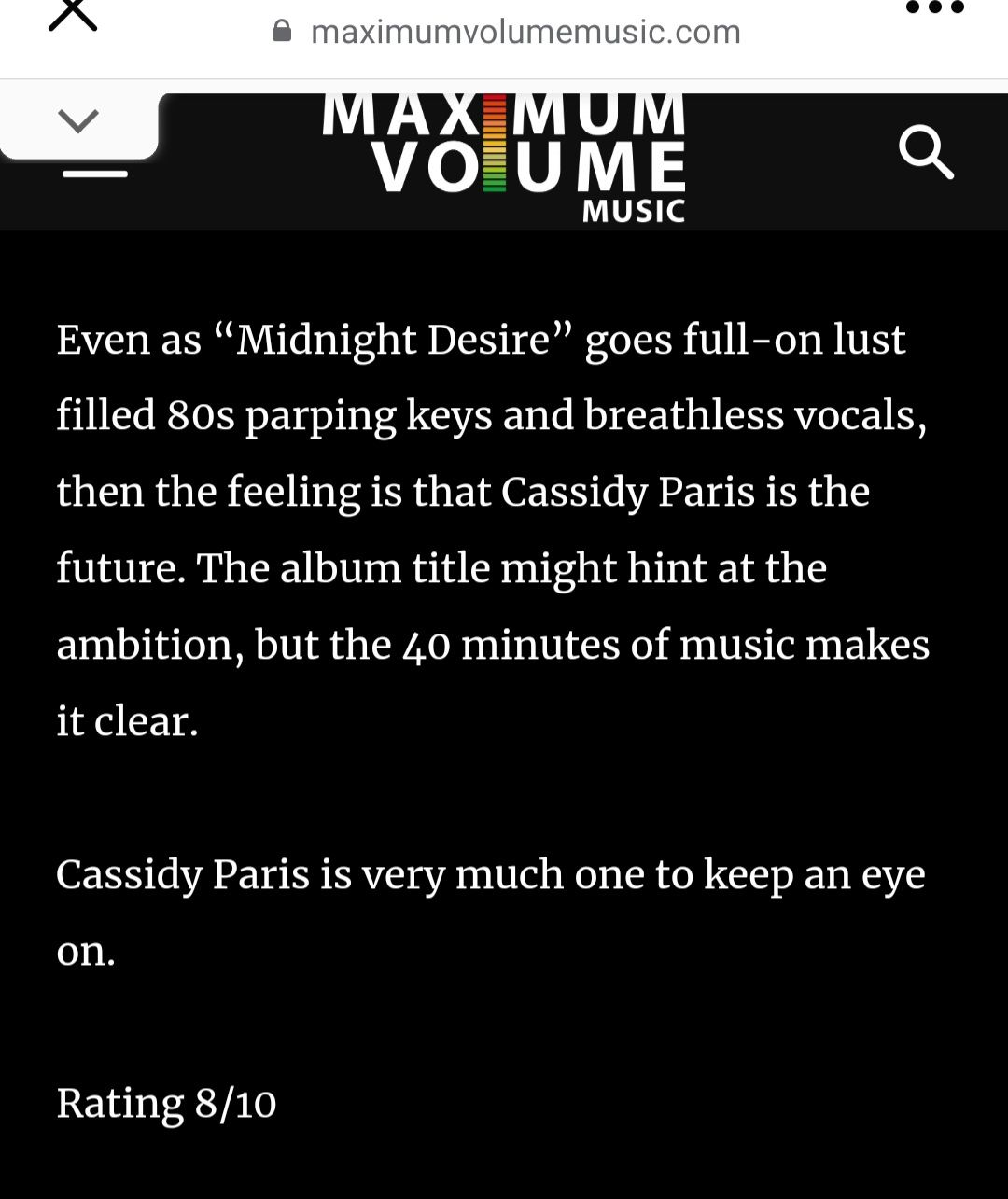Close the in-app browser page

[72, 15]
